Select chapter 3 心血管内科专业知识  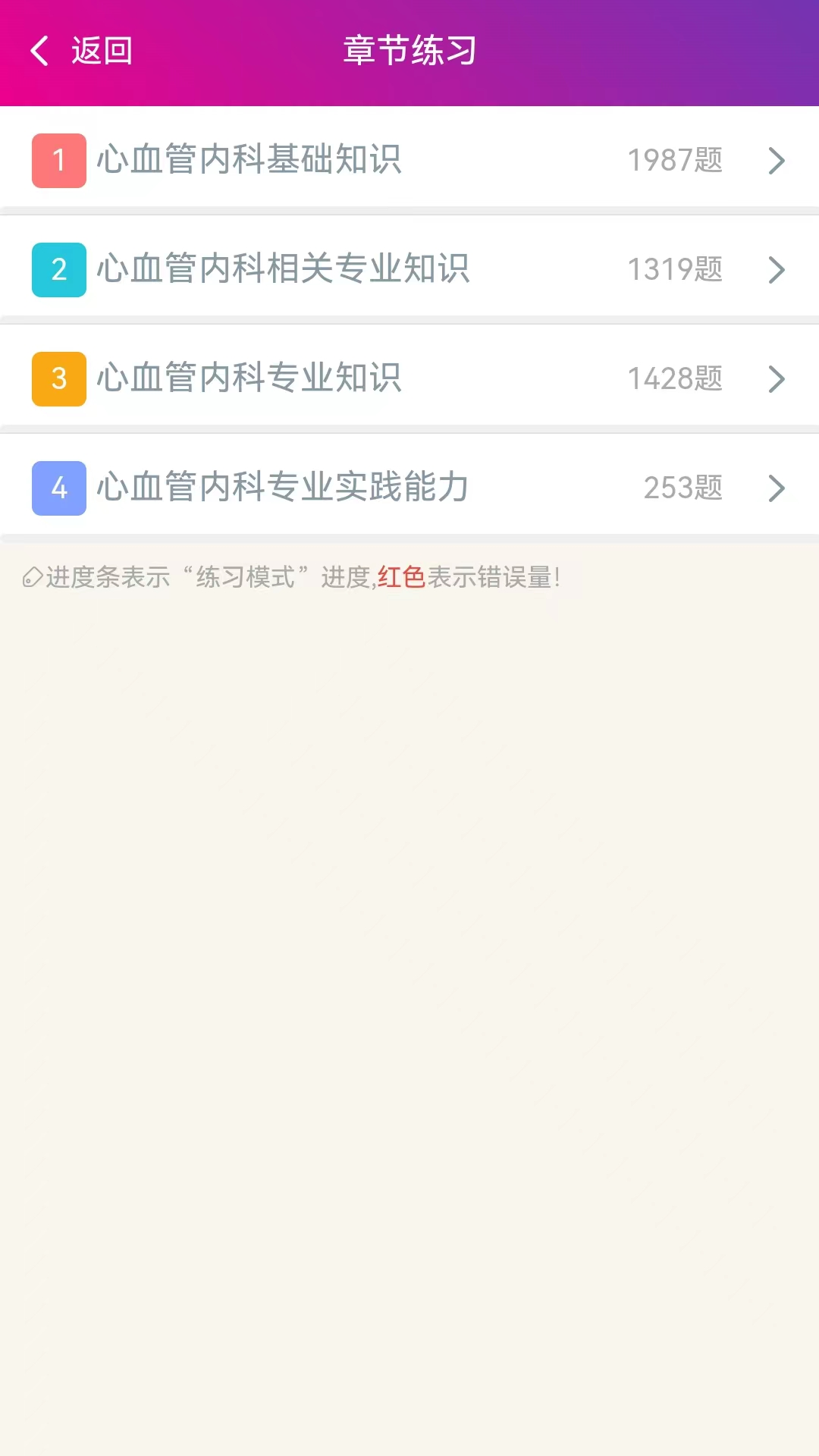409,378
